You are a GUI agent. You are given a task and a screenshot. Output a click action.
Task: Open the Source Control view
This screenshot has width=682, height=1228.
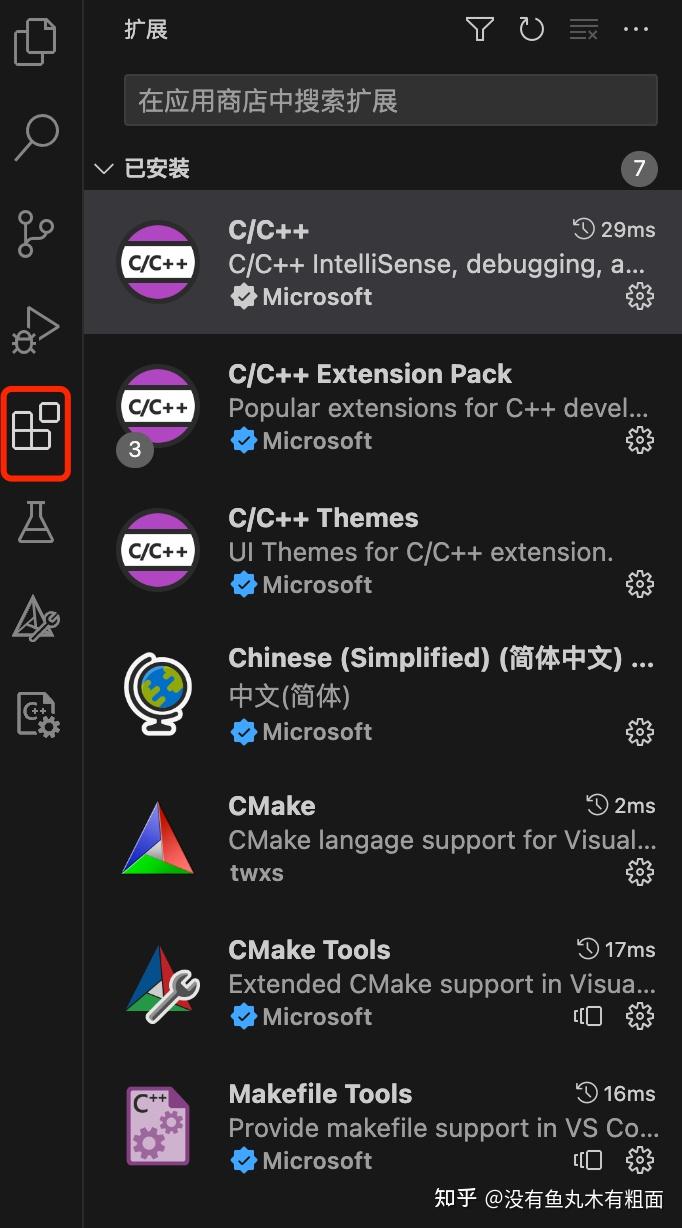36,232
